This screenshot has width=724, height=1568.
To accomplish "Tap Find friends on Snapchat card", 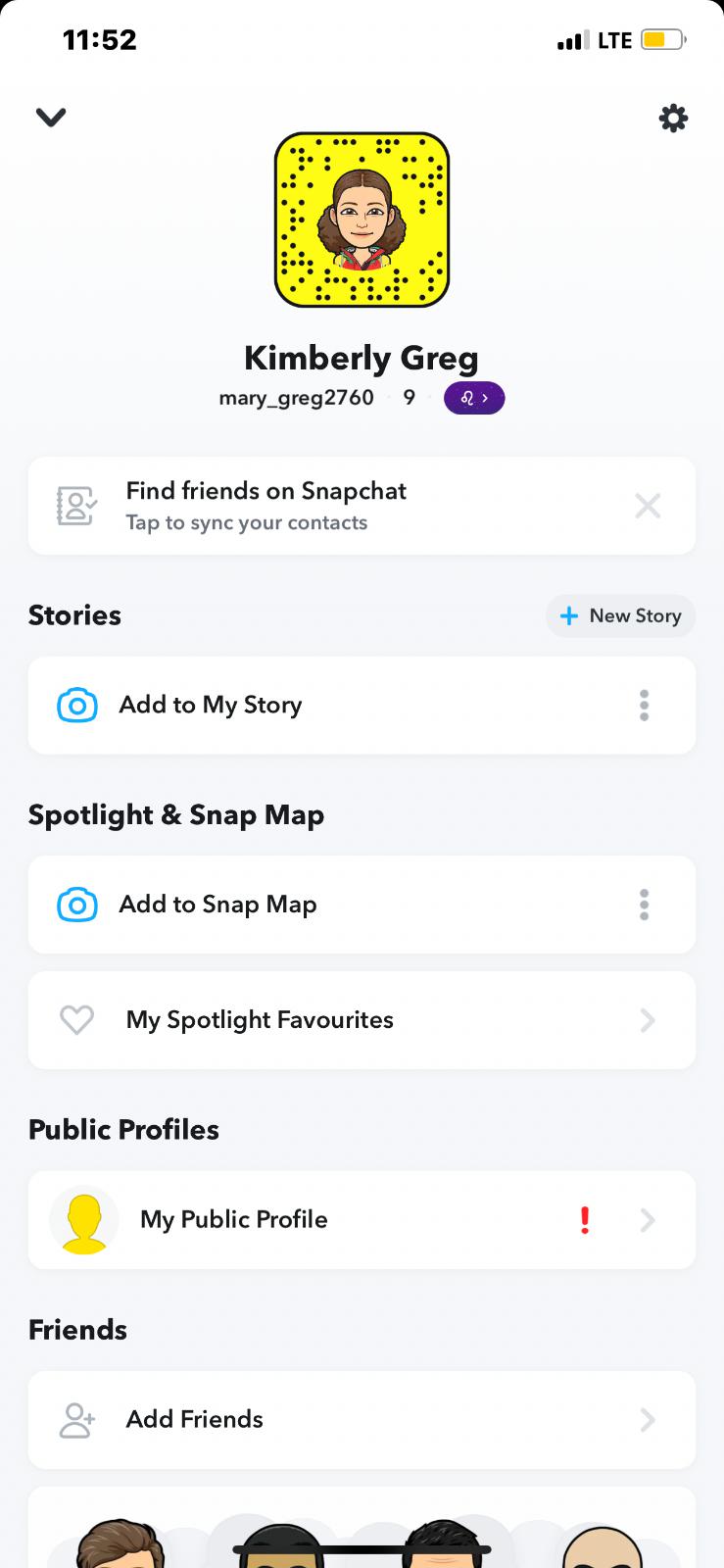I will click(323, 506).
